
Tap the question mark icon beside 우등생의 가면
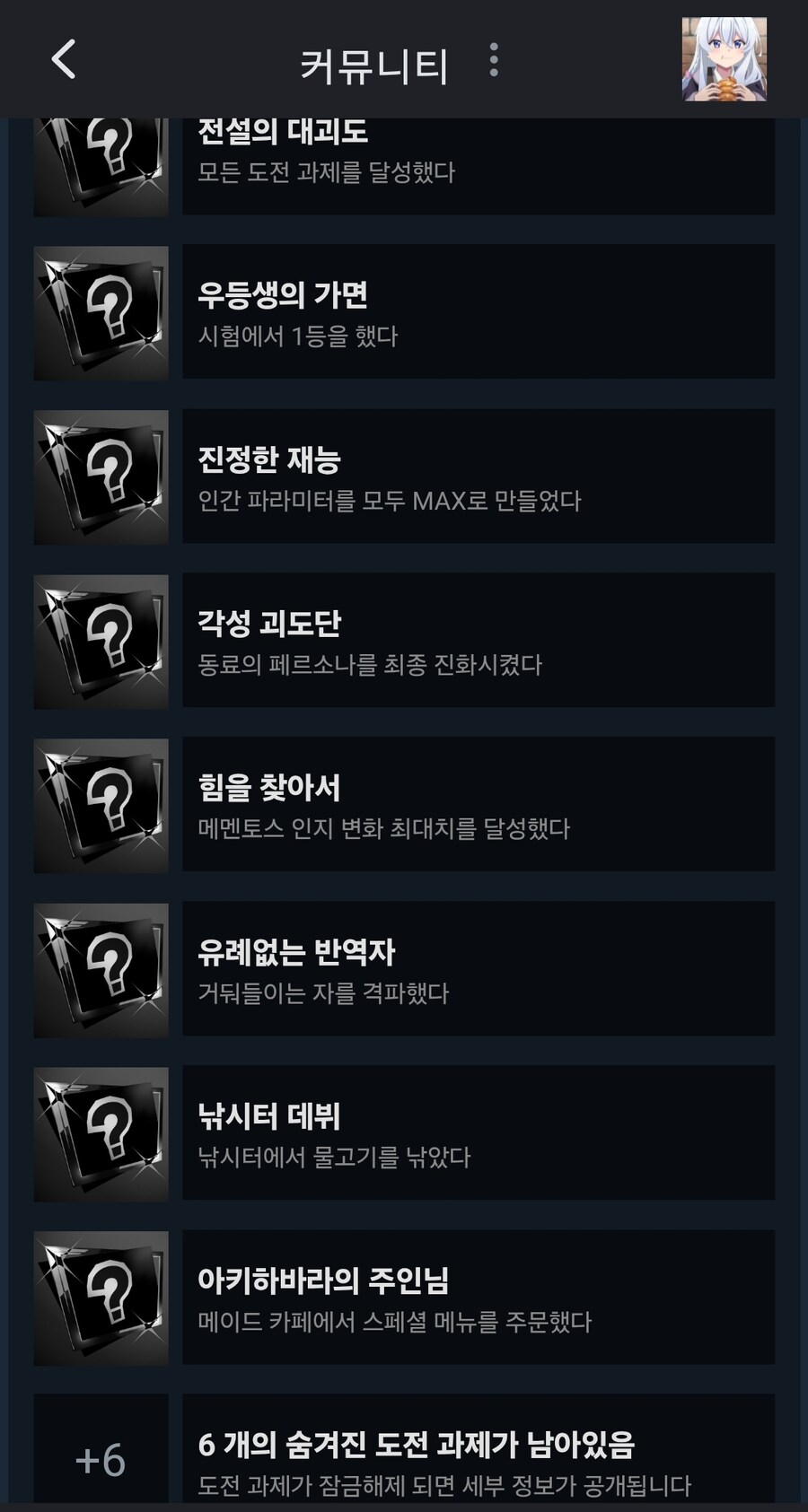[101, 310]
